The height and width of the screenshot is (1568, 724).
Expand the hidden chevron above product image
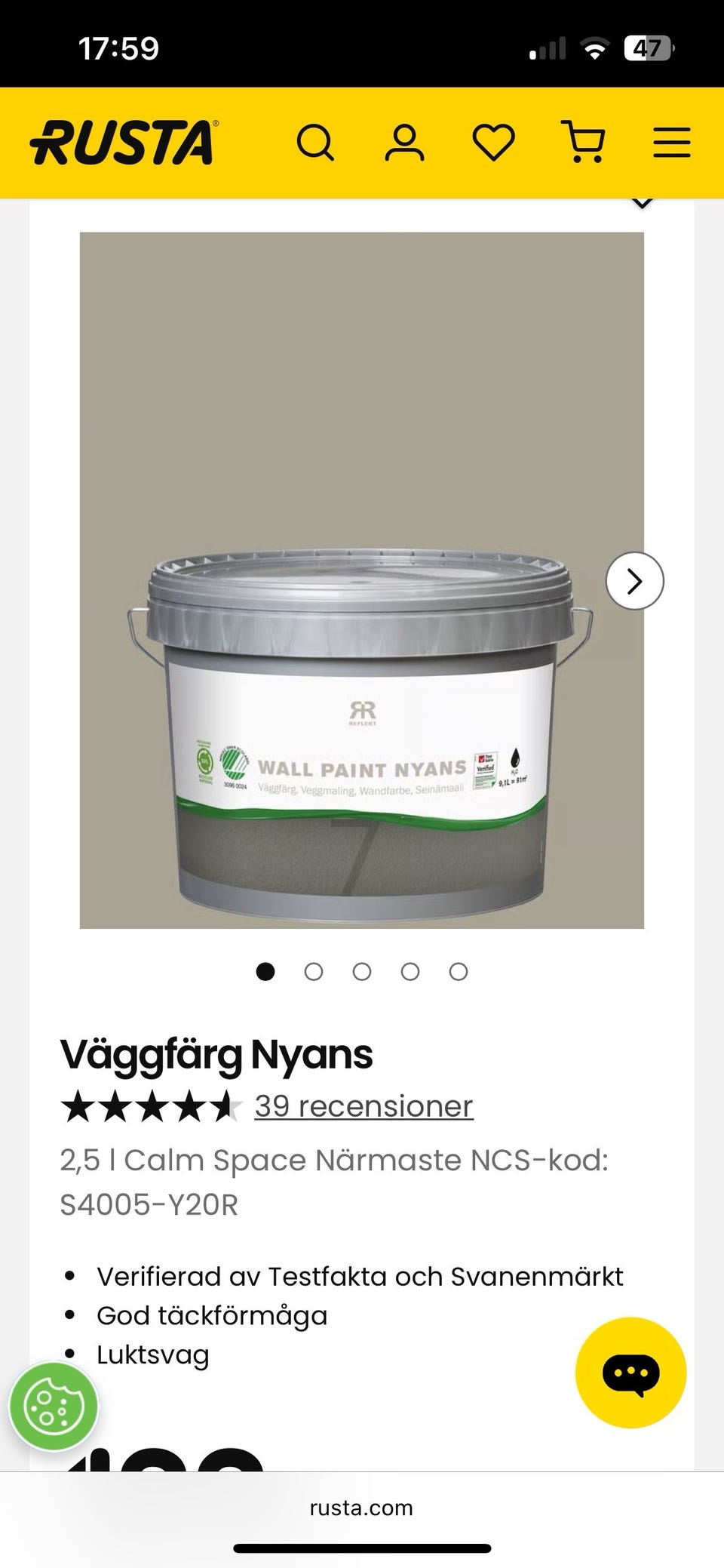point(640,201)
